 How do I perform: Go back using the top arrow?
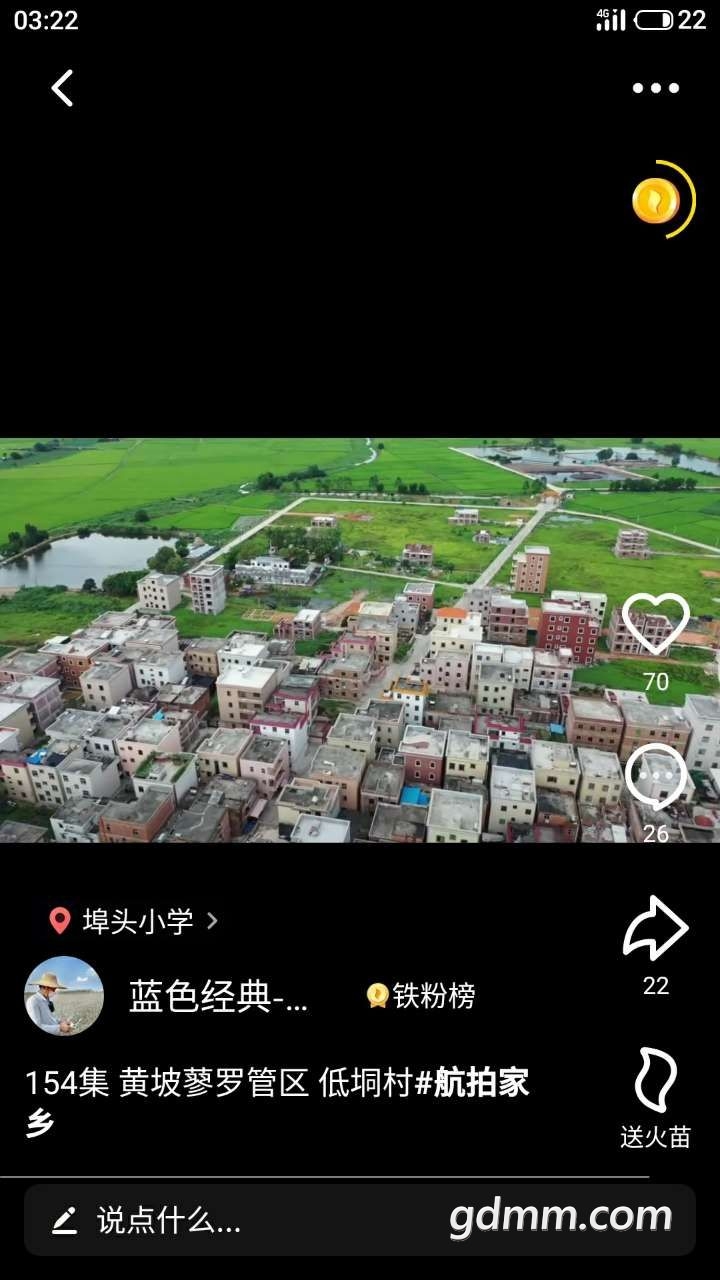[x=63, y=88]
